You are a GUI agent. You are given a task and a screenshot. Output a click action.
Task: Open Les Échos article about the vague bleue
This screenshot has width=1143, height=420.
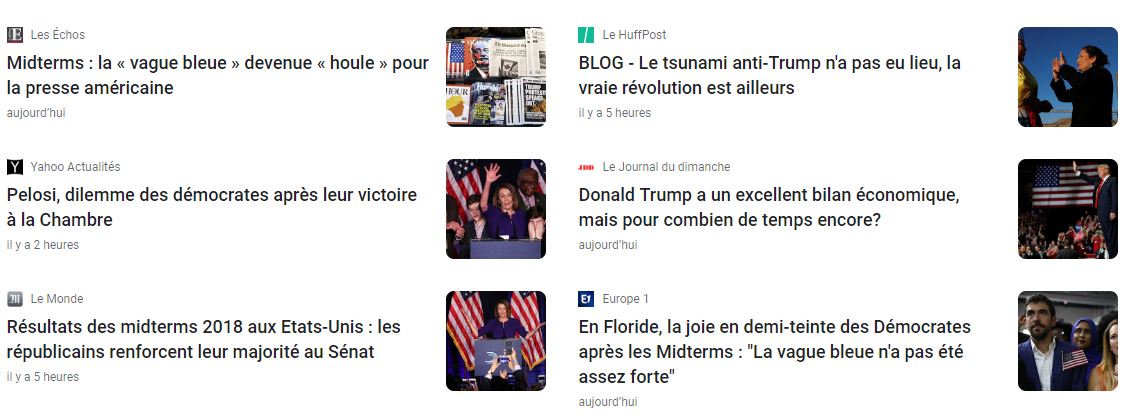(217, 75)
